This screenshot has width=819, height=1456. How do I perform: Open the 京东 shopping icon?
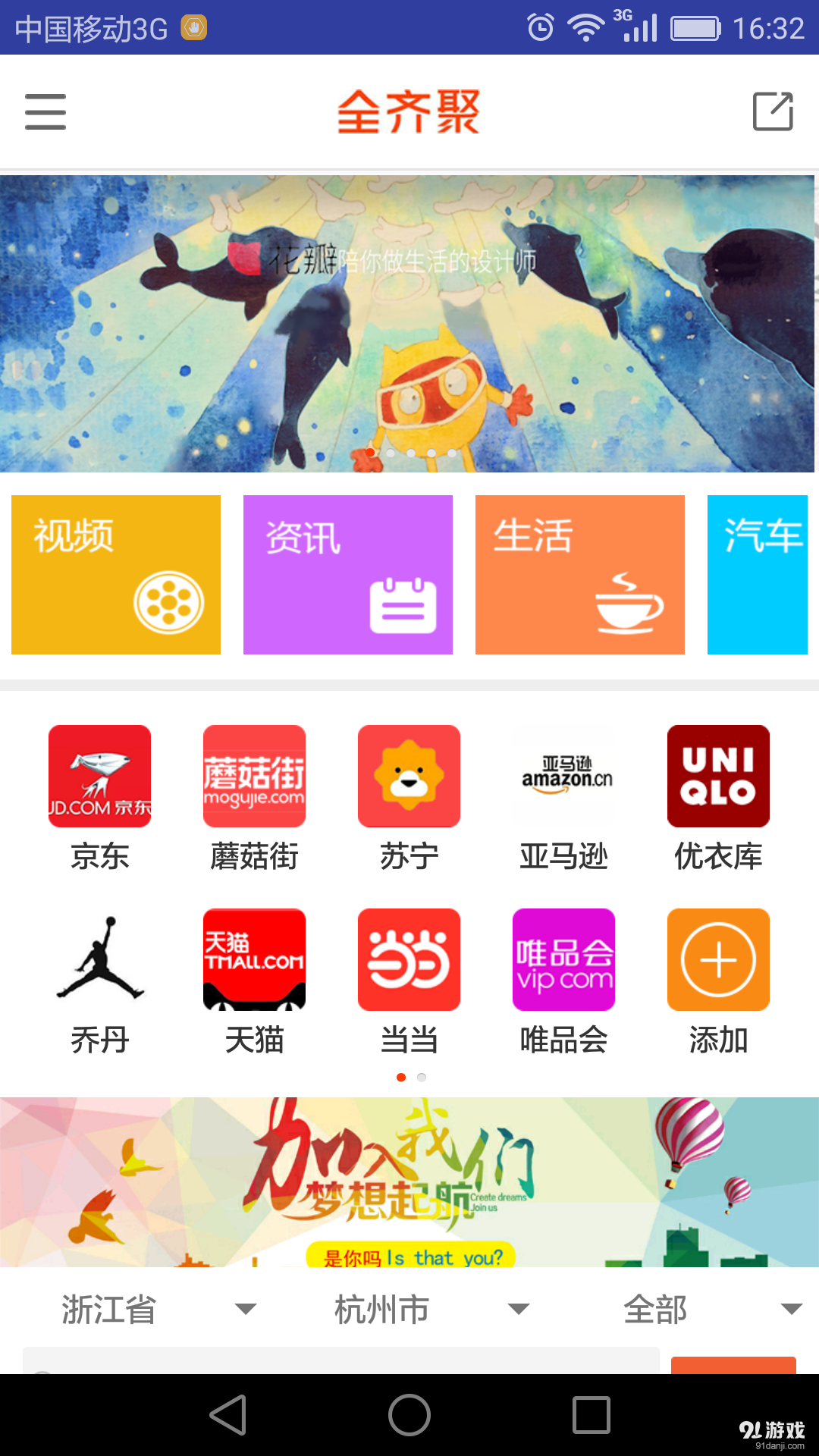pos(99,776)
